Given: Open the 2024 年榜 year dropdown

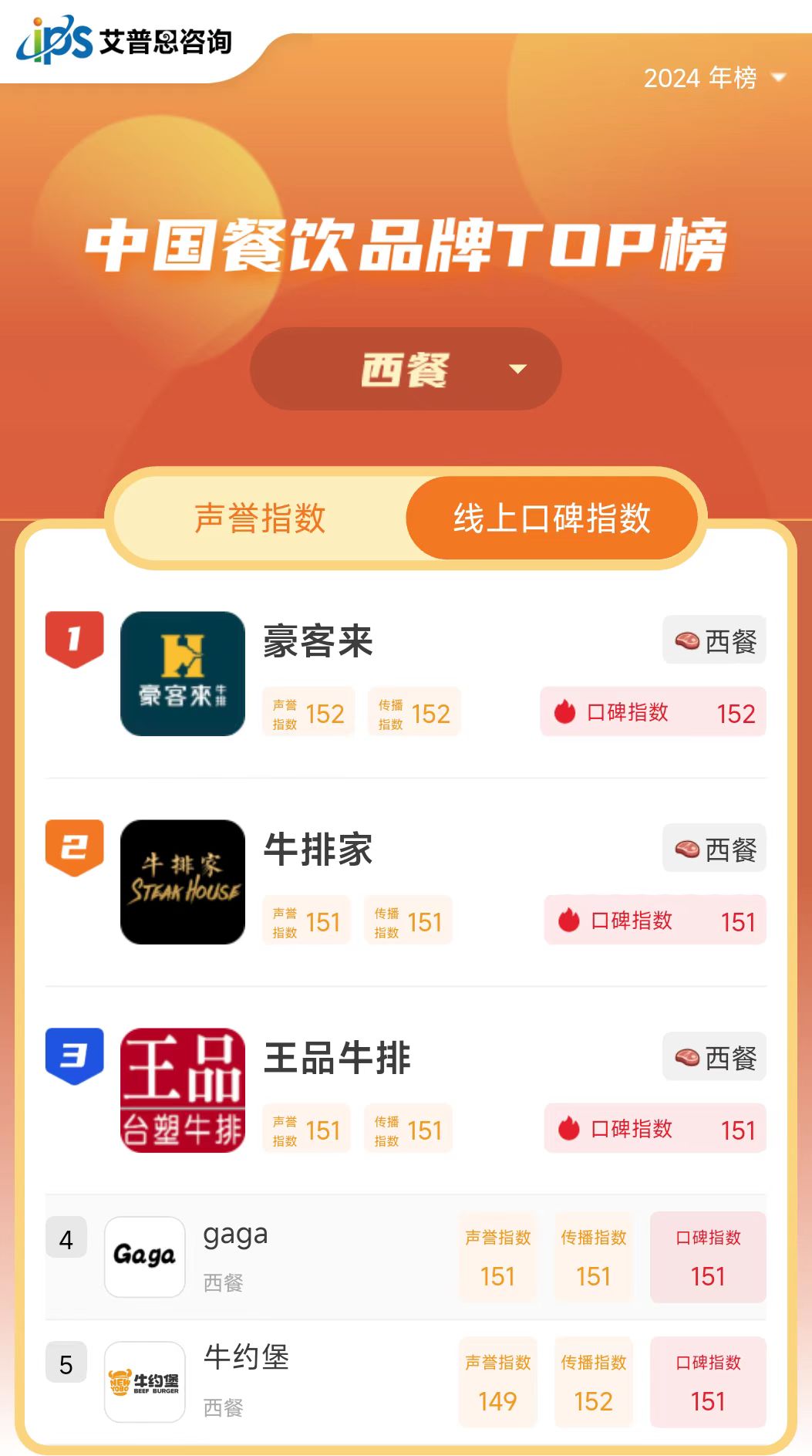Looking at the screenshot, I should tap(714, 78).
